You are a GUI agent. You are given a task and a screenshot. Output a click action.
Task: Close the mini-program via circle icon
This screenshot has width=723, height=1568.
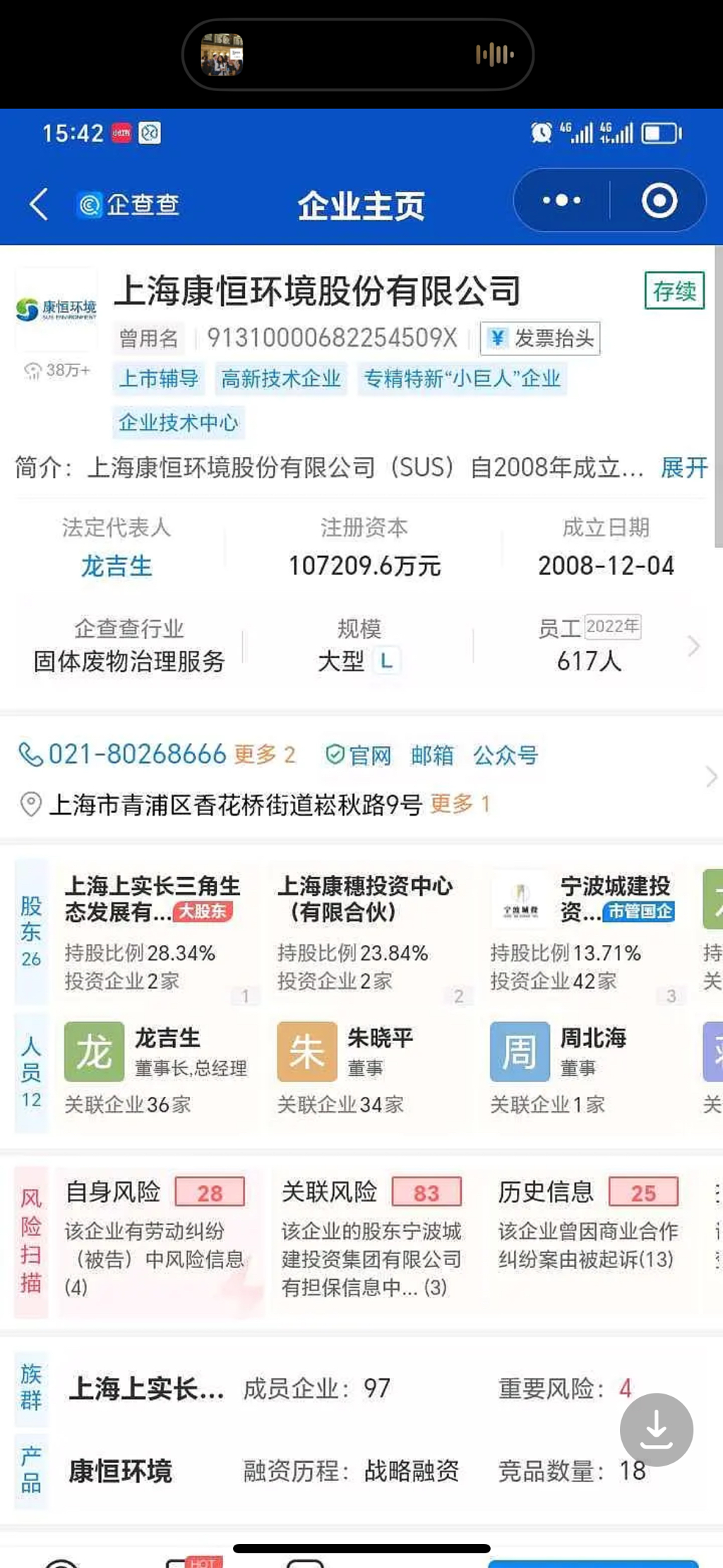pyautogui.click(x=659, y=201)
